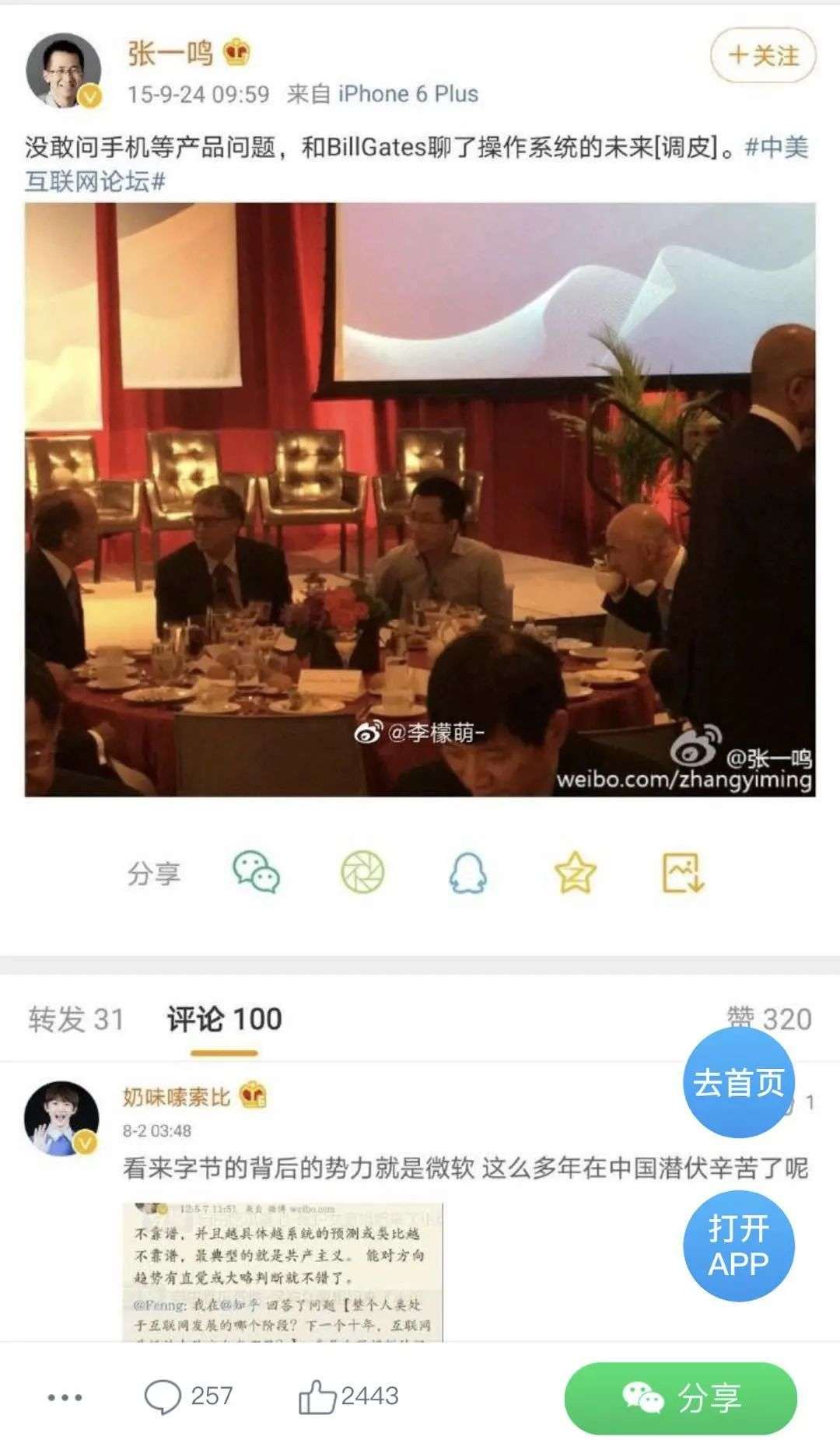
Task: Tap the 打开APP floating button
Action: click(x=739, y=1246)
